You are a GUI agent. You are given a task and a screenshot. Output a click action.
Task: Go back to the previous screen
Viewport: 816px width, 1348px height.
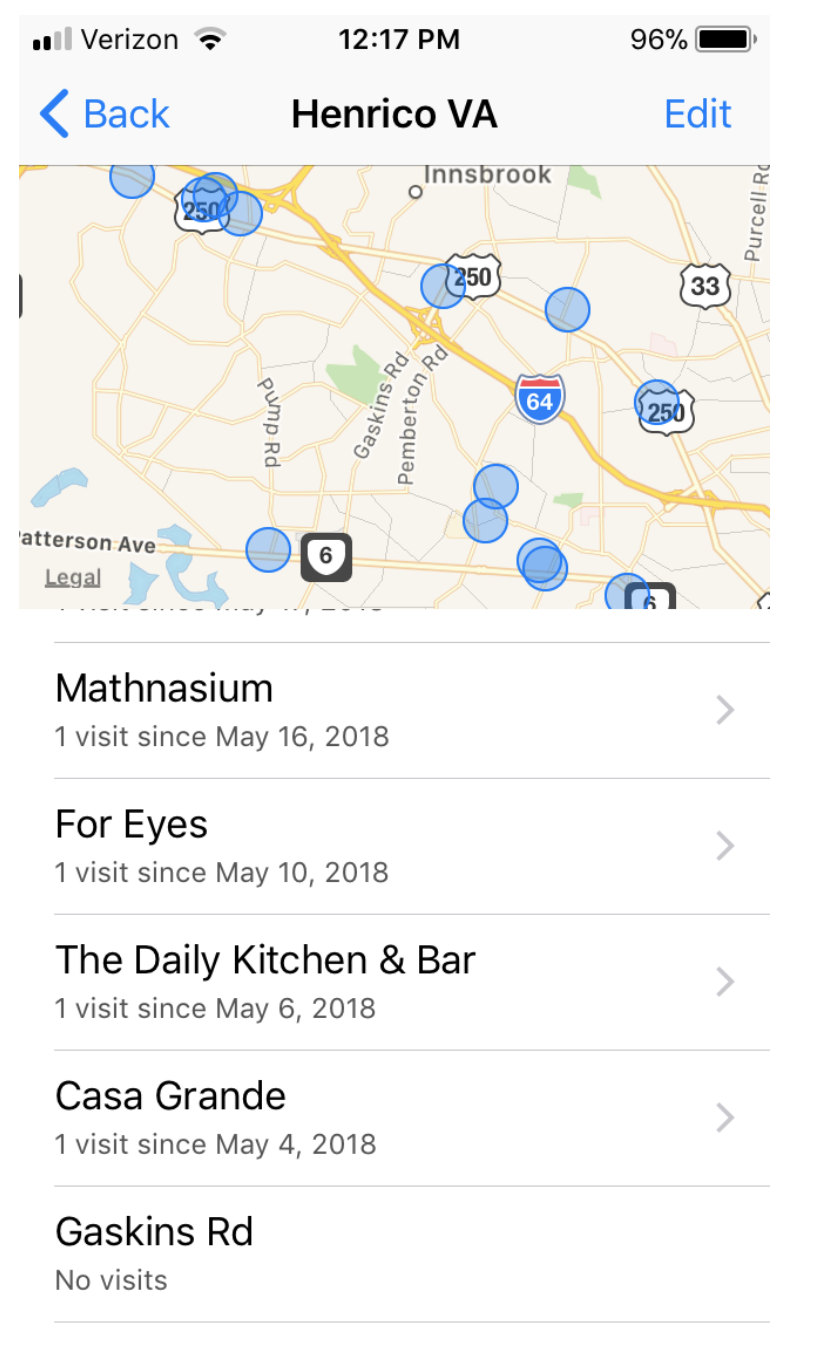(x=105, y=114)
